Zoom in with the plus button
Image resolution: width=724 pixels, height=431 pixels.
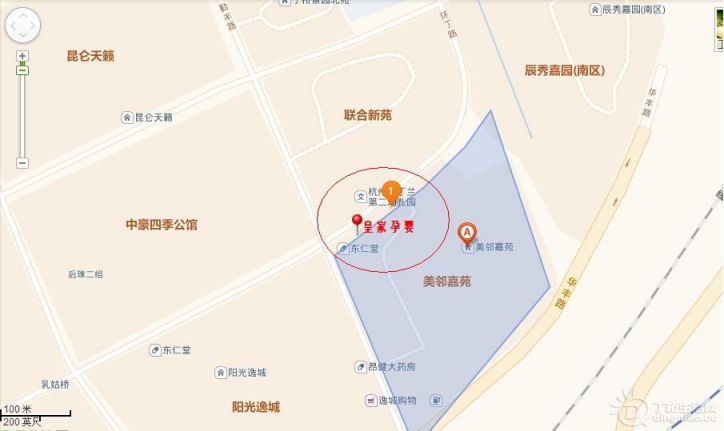click(22, 57)
